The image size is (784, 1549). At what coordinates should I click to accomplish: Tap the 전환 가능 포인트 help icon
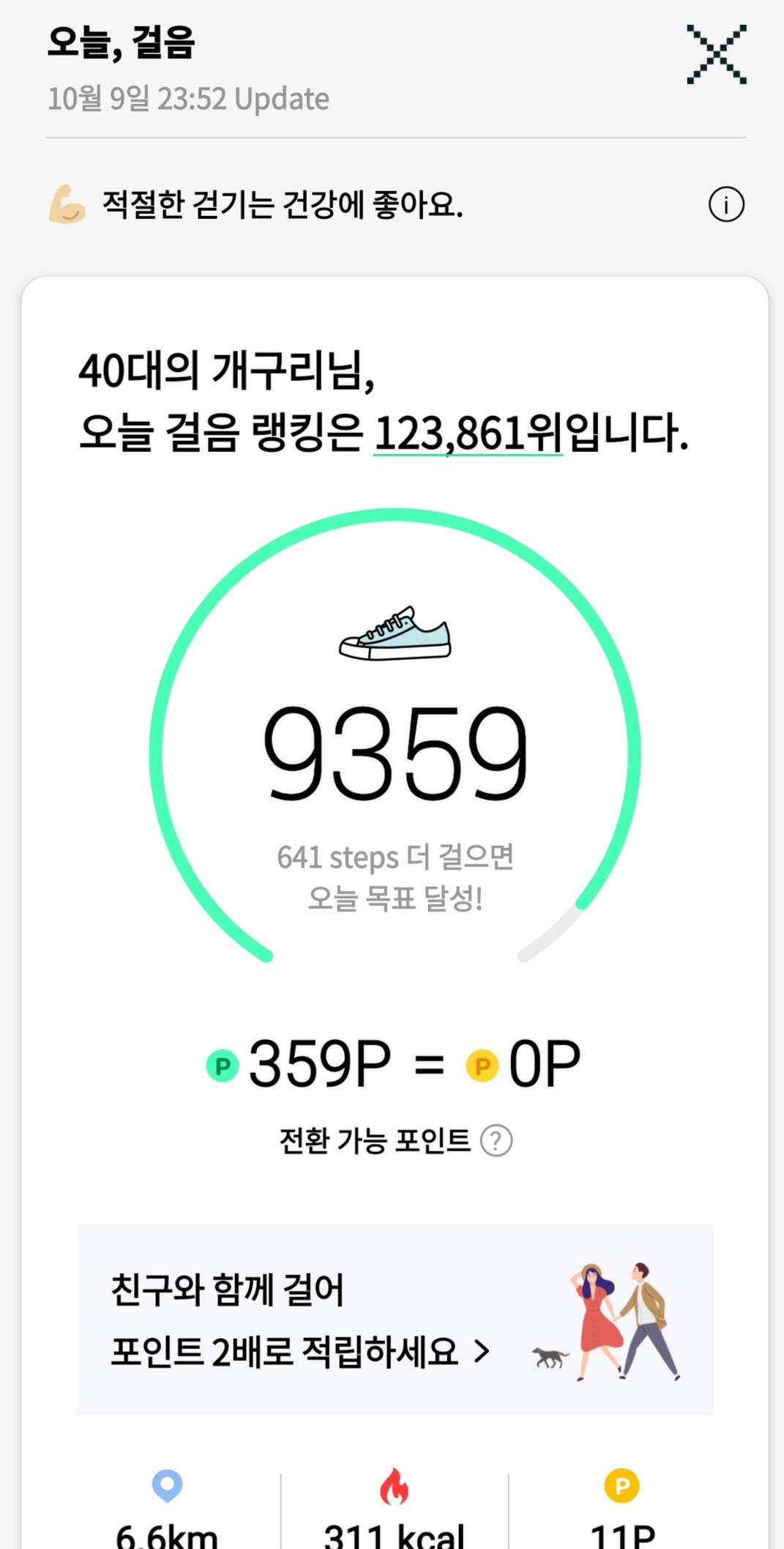(496, 1140)
